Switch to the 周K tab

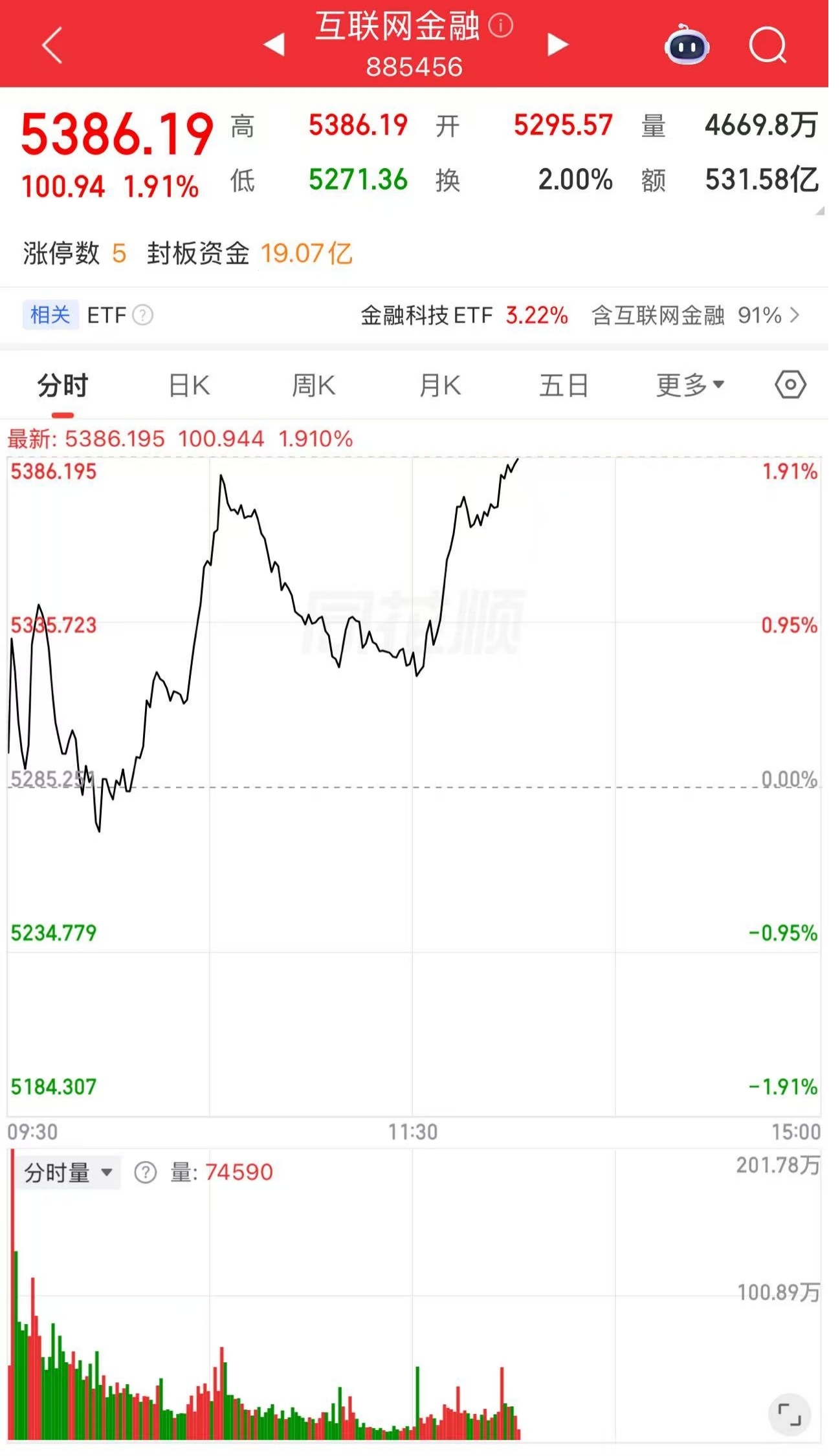click(313, 386)
